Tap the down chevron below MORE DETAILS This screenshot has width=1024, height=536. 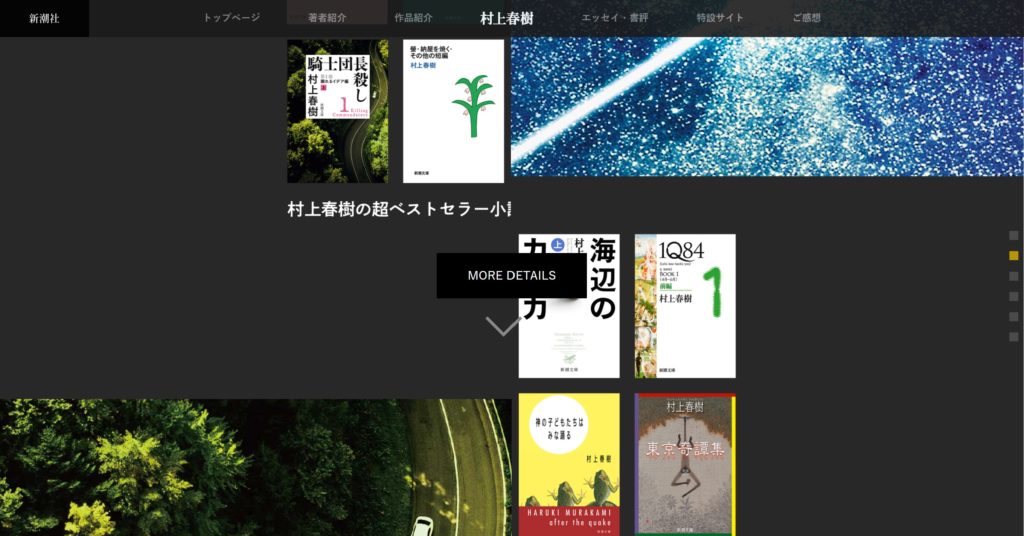tap(503, 326)
